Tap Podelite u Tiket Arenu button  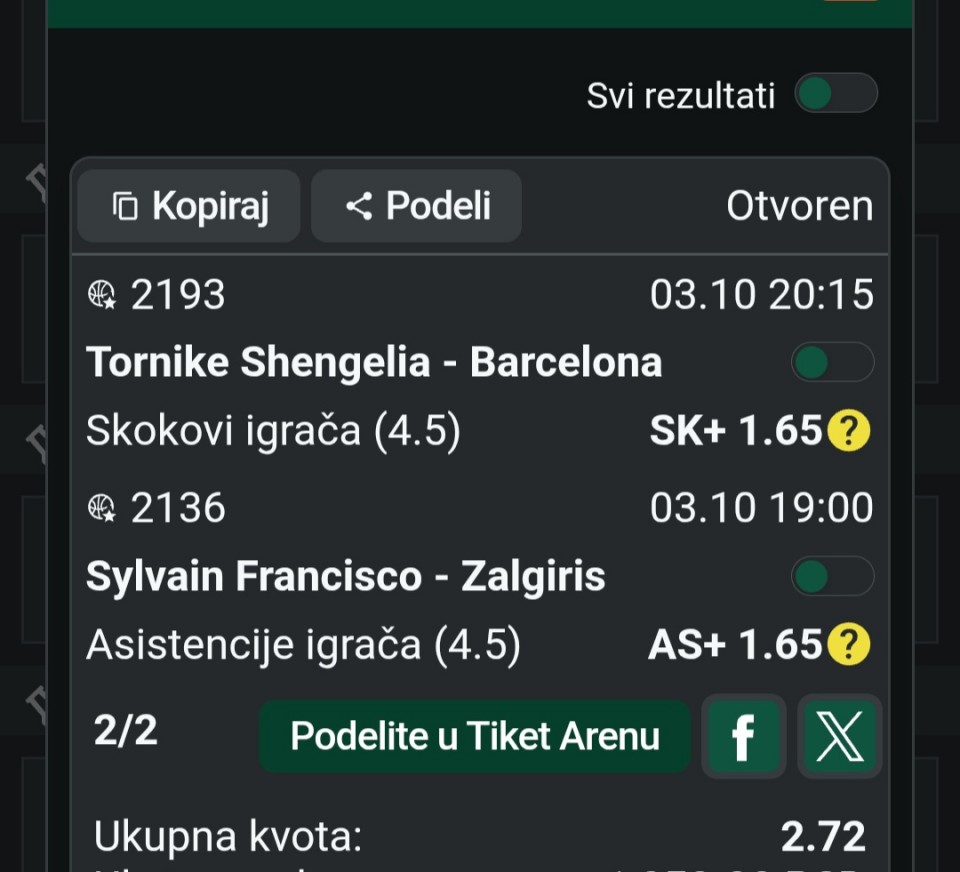(x=474, y=736)
